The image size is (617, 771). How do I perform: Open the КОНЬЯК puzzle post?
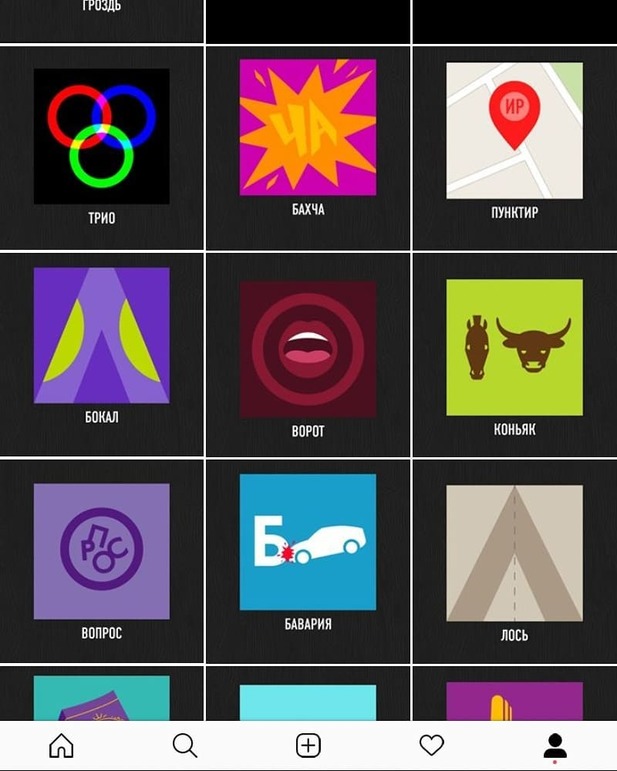(514, 353)
